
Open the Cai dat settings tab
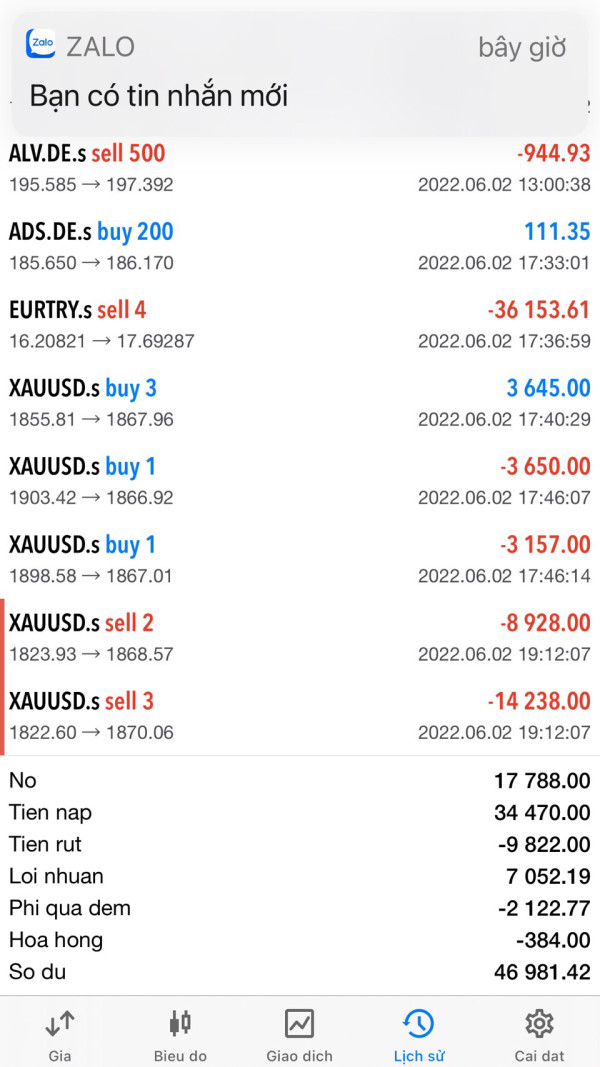pos(539,1034)
